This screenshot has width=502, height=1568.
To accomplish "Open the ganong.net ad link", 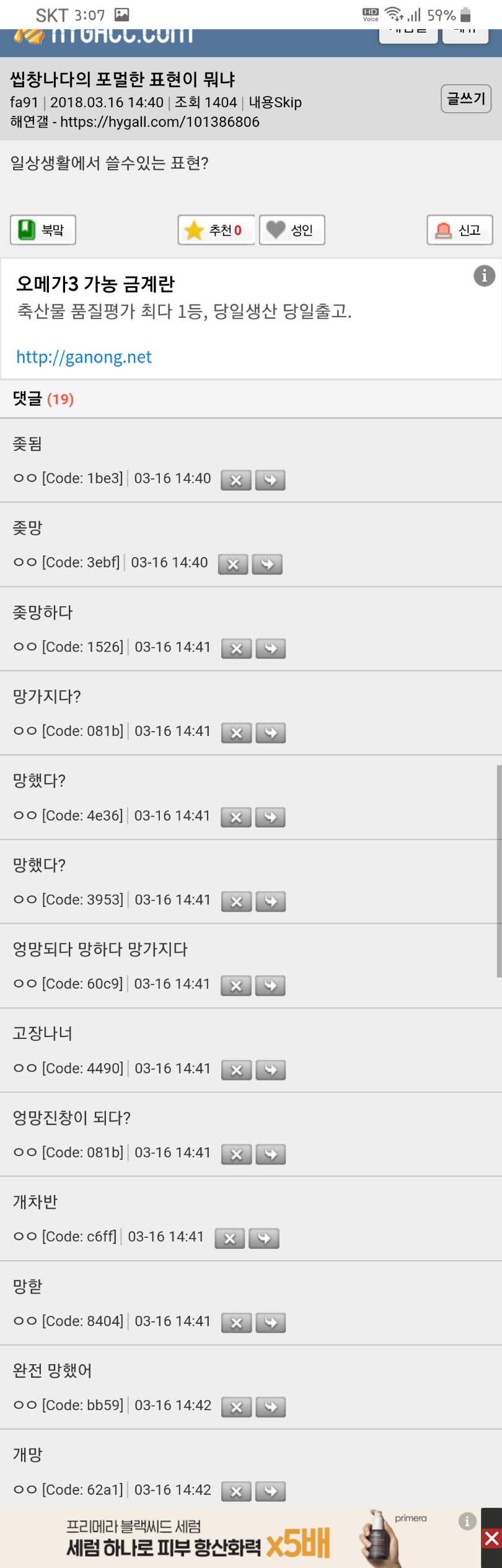I will (84, 357).
